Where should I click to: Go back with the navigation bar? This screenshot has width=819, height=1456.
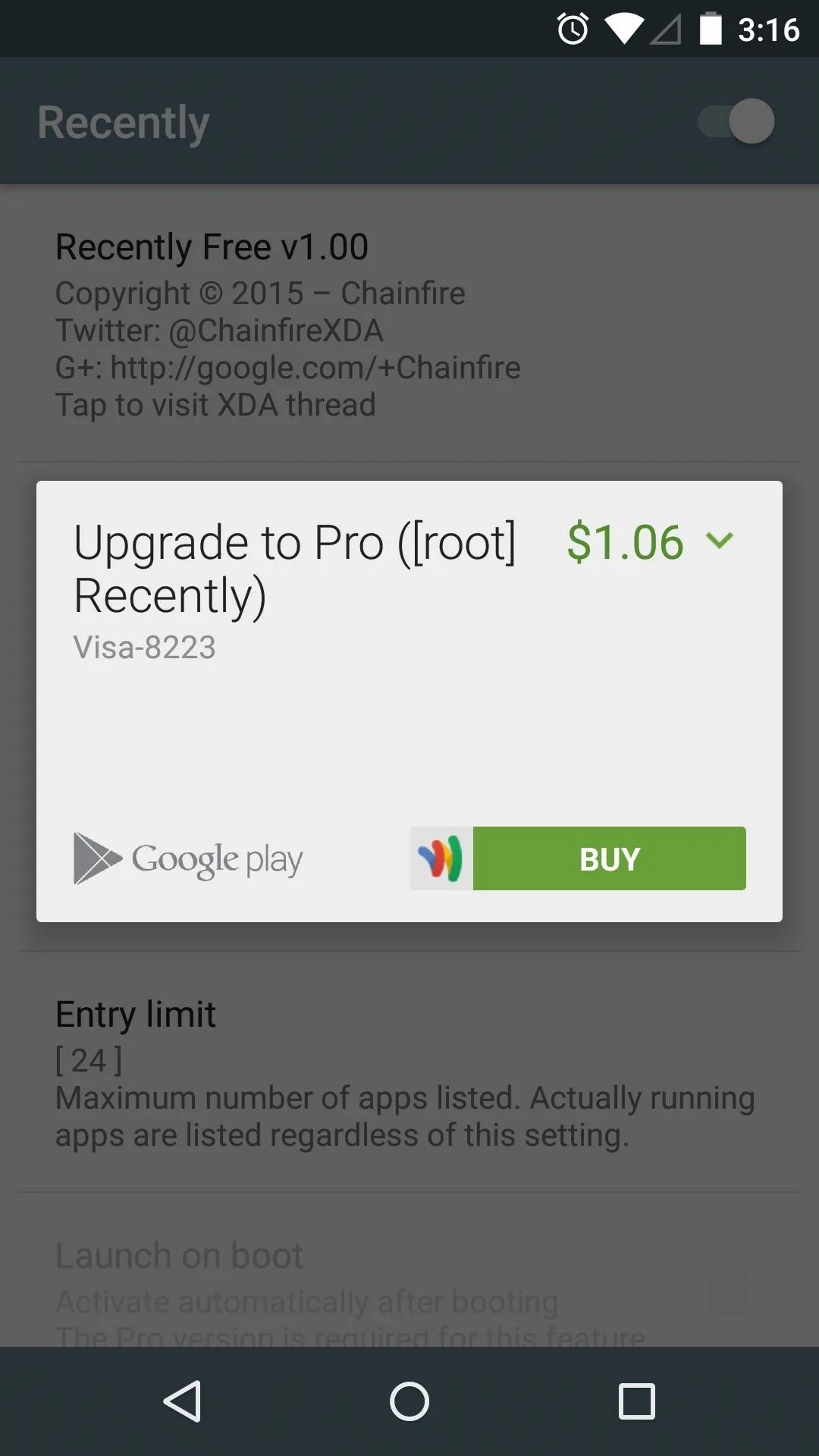click(183, 1401)
